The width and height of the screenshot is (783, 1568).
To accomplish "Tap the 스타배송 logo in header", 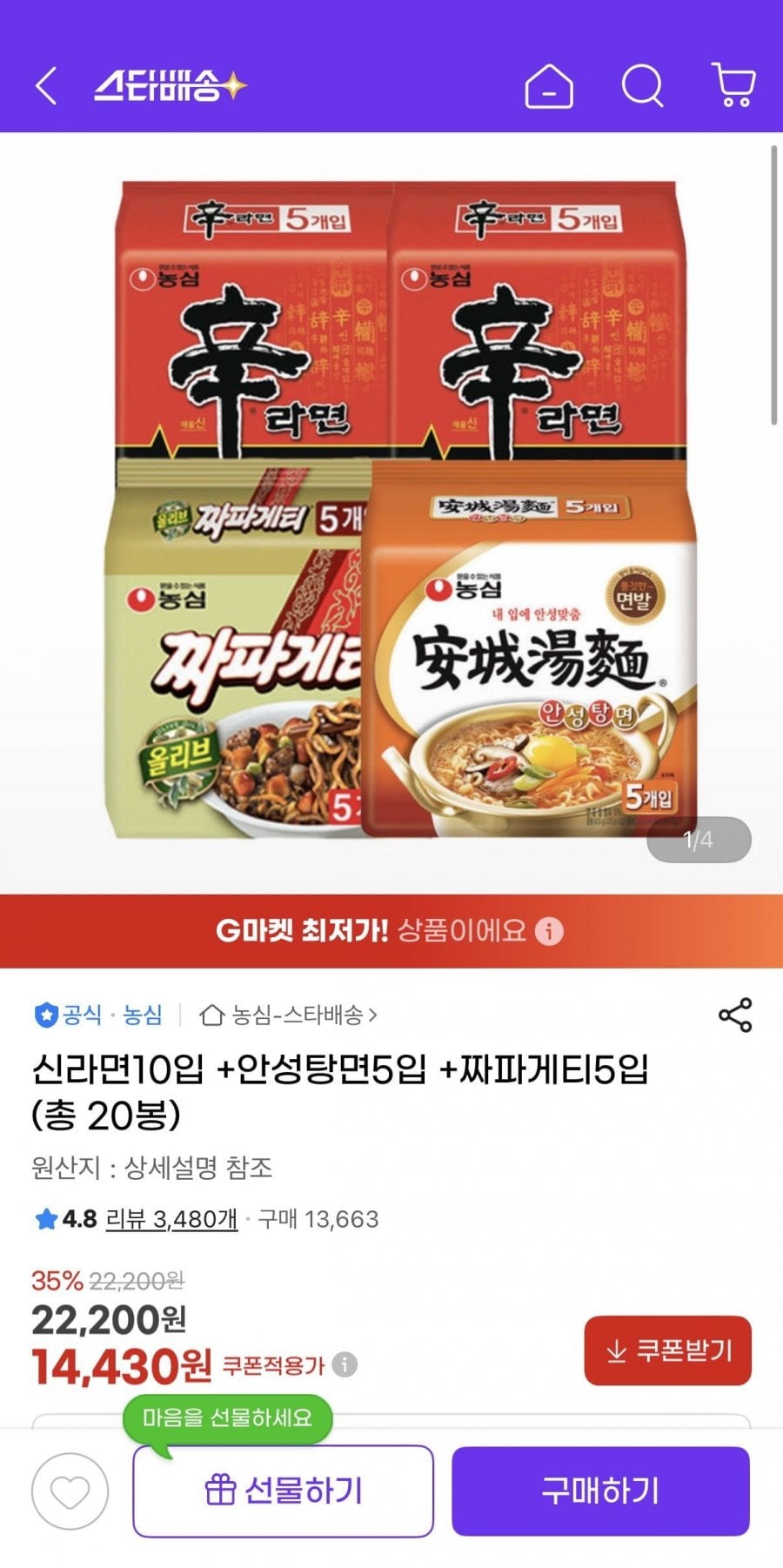I will 171,86.
